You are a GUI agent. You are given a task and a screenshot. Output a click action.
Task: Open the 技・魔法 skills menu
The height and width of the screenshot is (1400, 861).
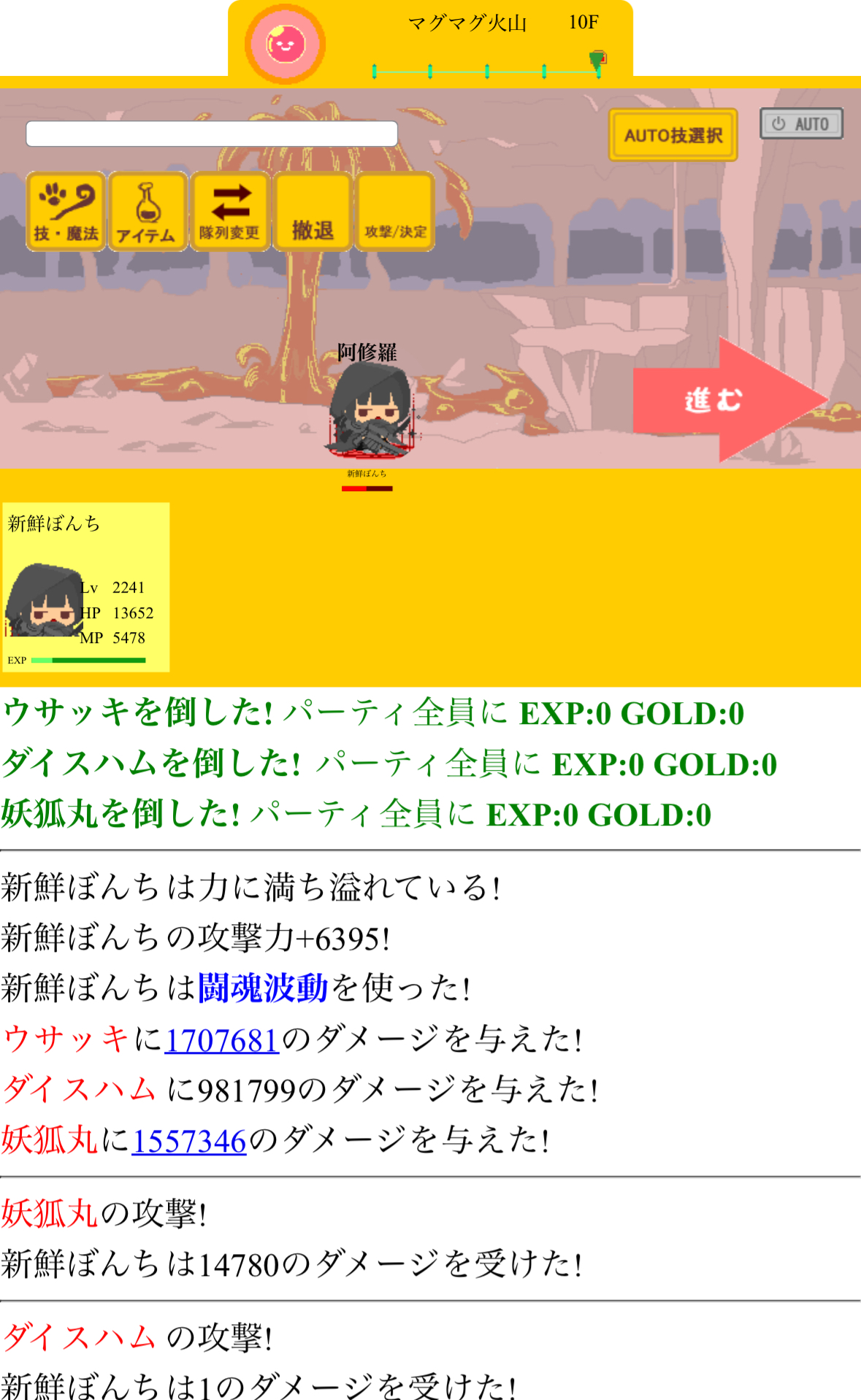[66, 212]
